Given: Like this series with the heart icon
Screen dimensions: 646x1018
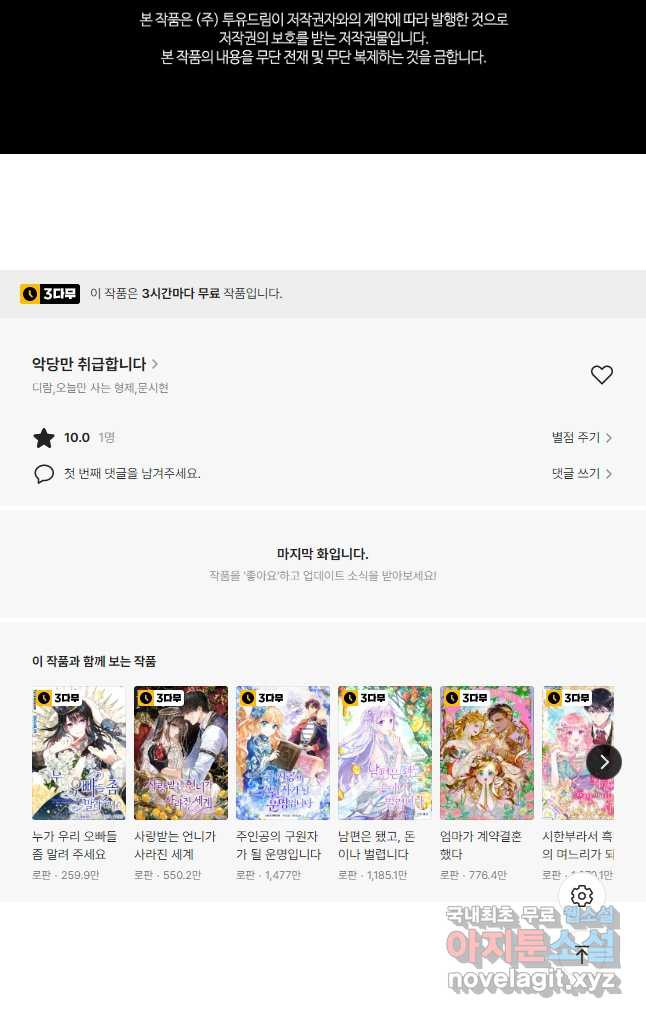Looking at the screenshot, I should pyautogui.click(x=601, y=375).
